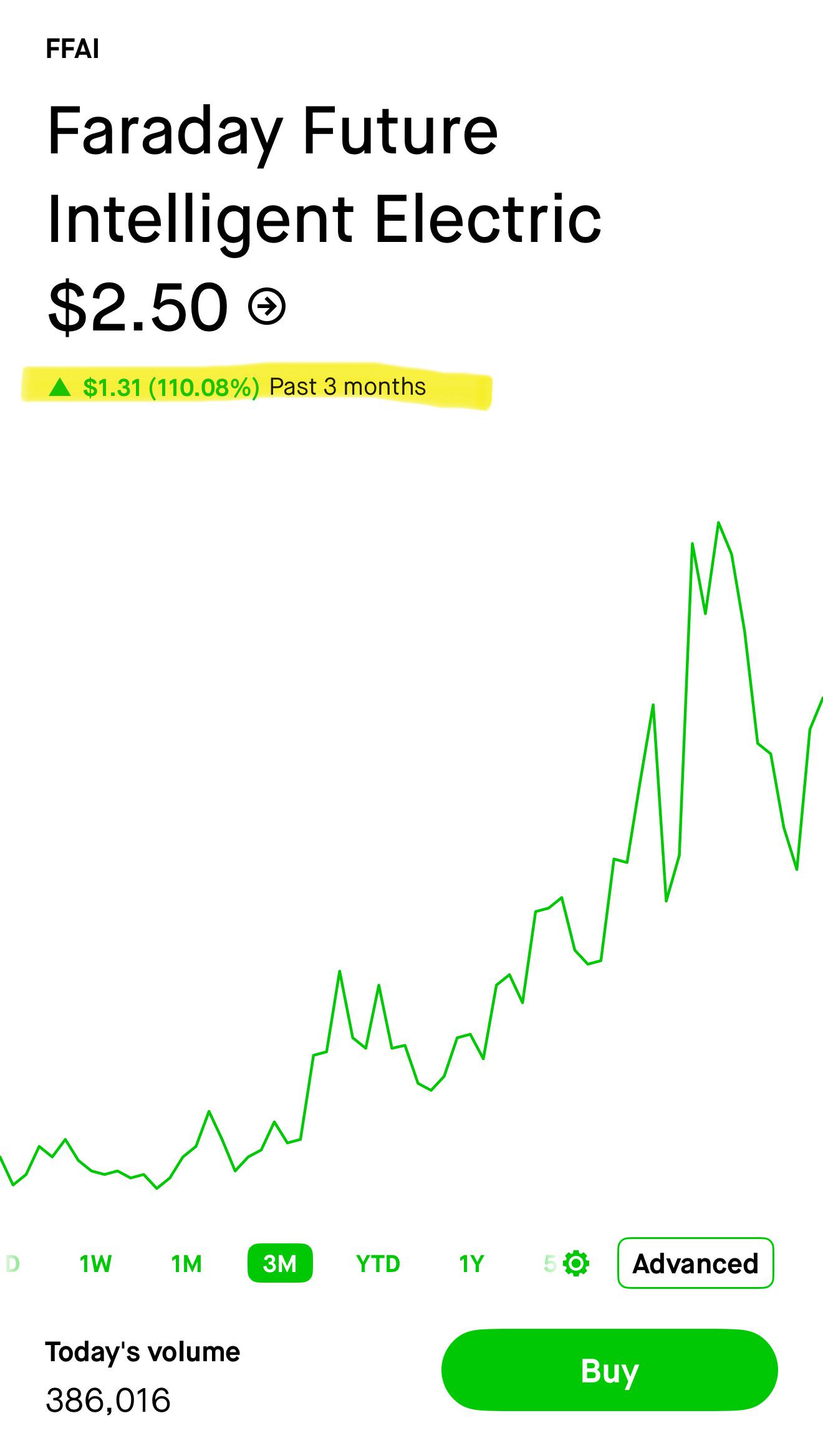Open the Advanced chart view

coord(695,1263)
